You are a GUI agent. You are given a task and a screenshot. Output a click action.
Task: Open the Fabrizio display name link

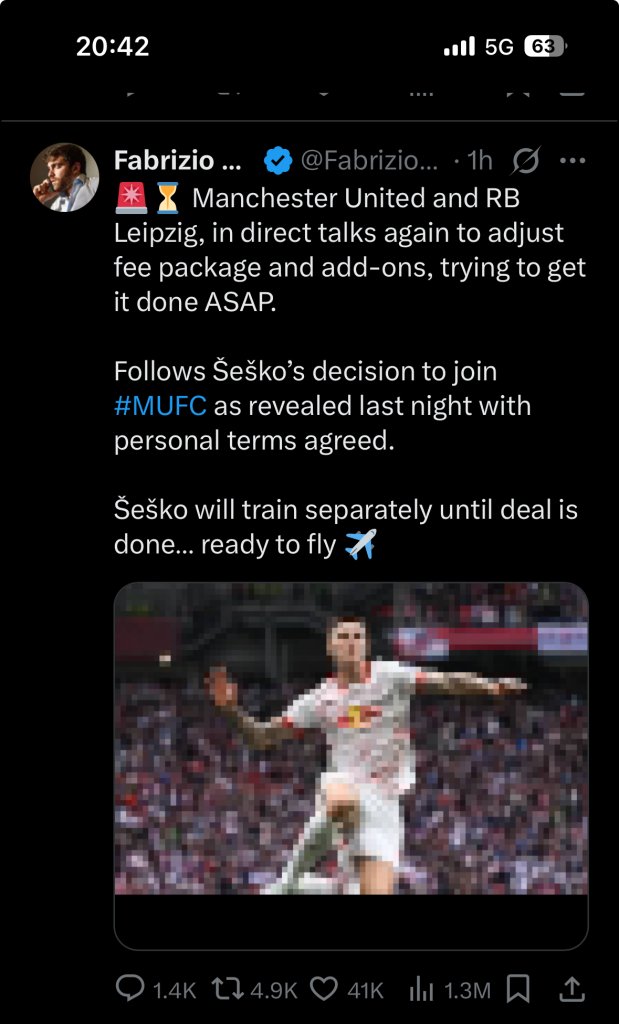pos(177,160)
